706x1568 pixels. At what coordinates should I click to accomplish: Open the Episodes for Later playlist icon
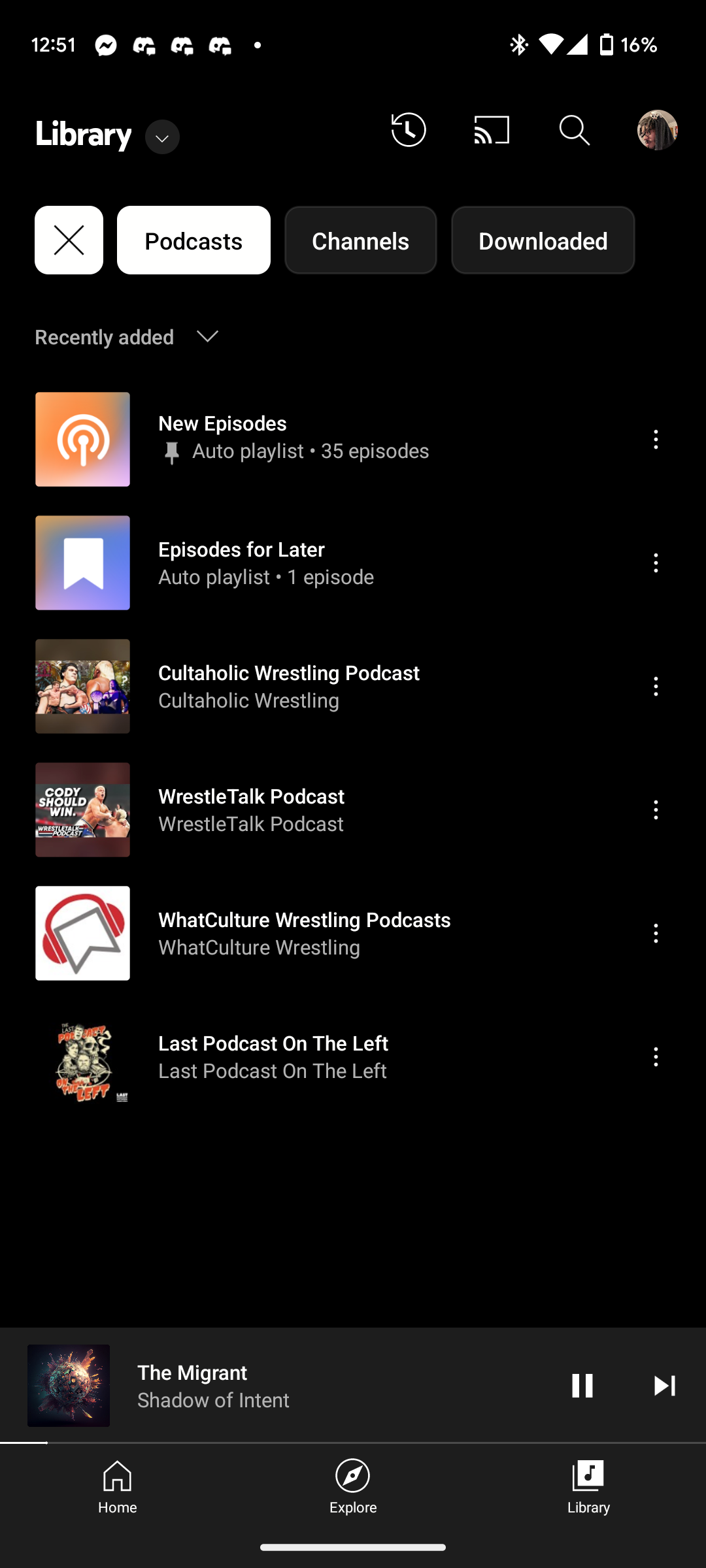(x=82, y=563)
